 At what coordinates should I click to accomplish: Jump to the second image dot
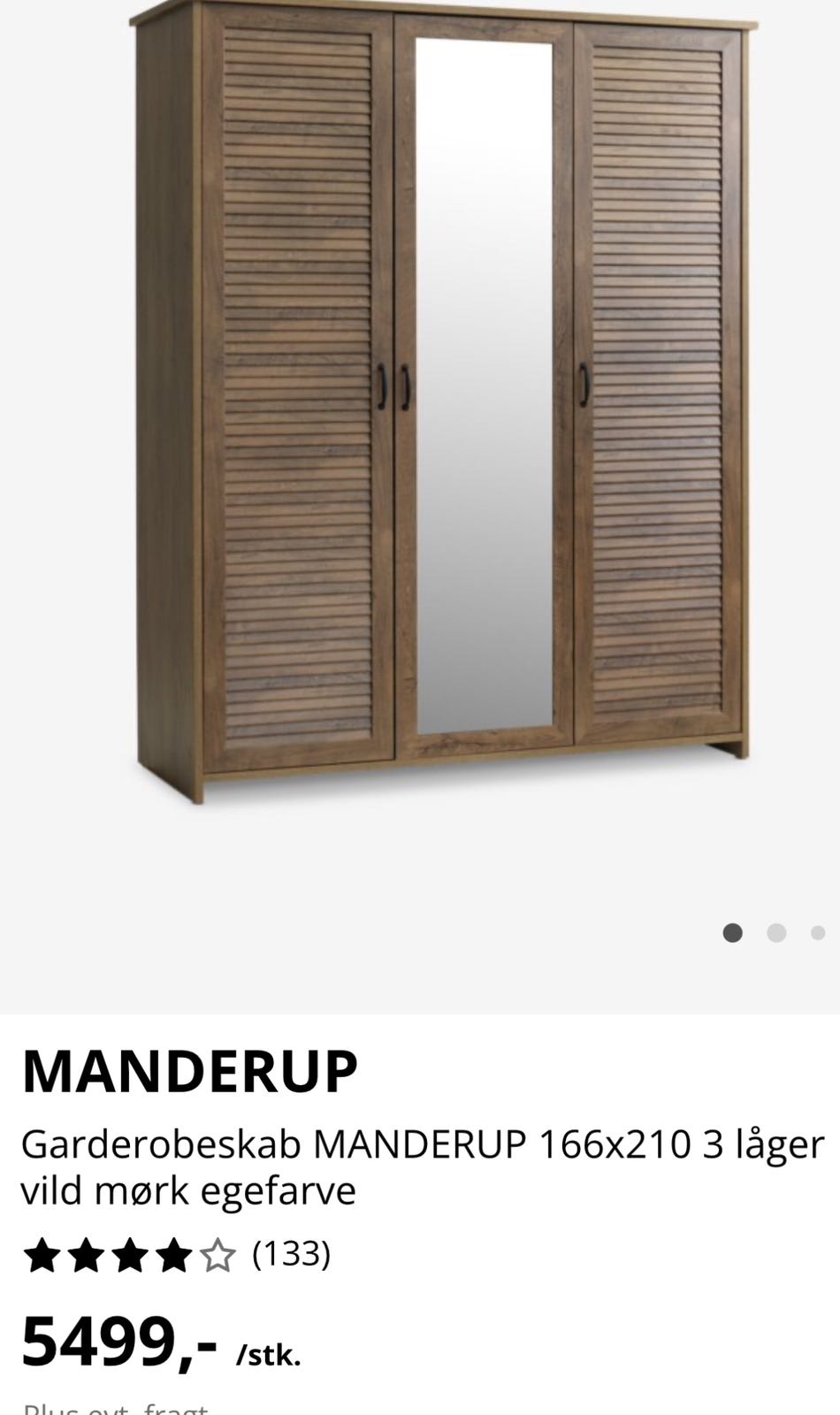point(776,933)
